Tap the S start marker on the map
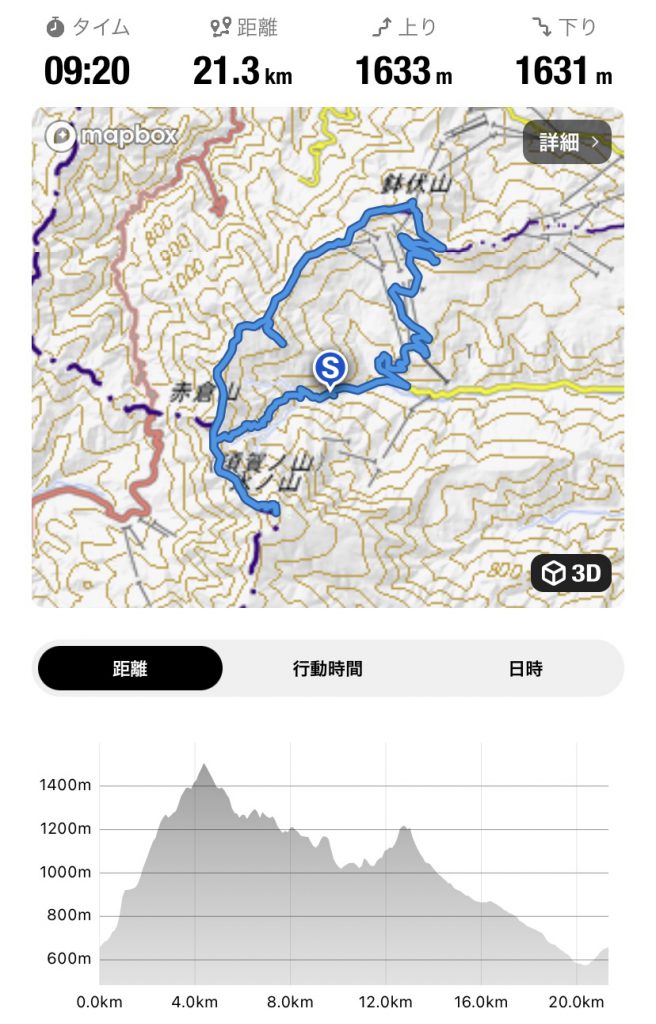Viewport: 656px width, 1024px height. pos(331,367)
